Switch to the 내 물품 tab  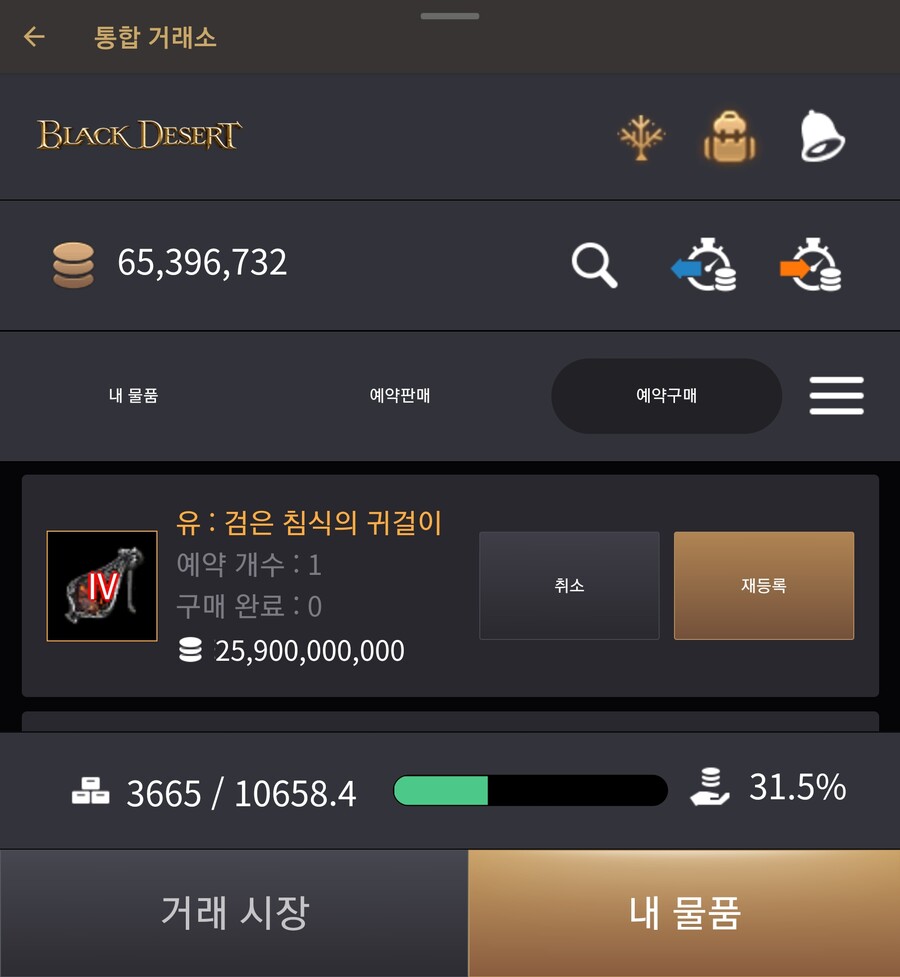pos(133,395)
